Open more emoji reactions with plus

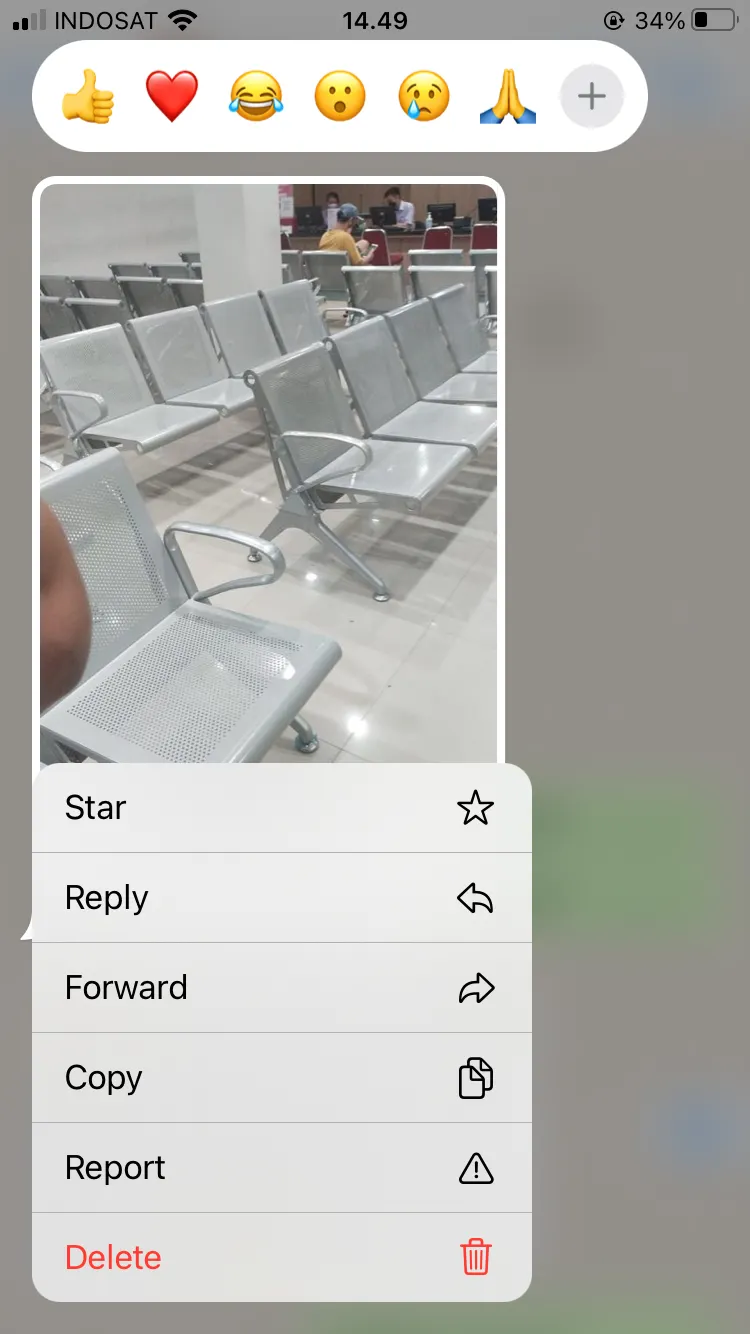point(592,97)
